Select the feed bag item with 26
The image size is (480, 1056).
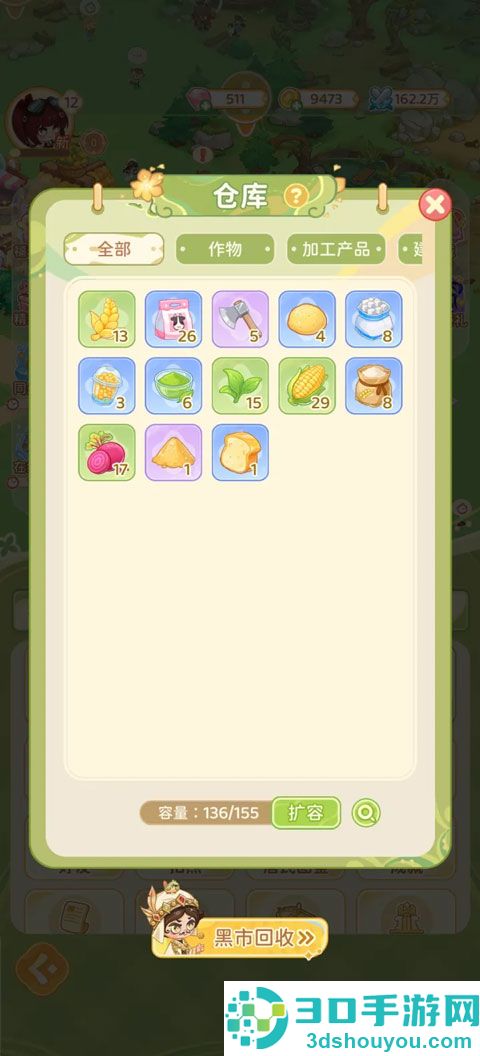coord(173,319)
